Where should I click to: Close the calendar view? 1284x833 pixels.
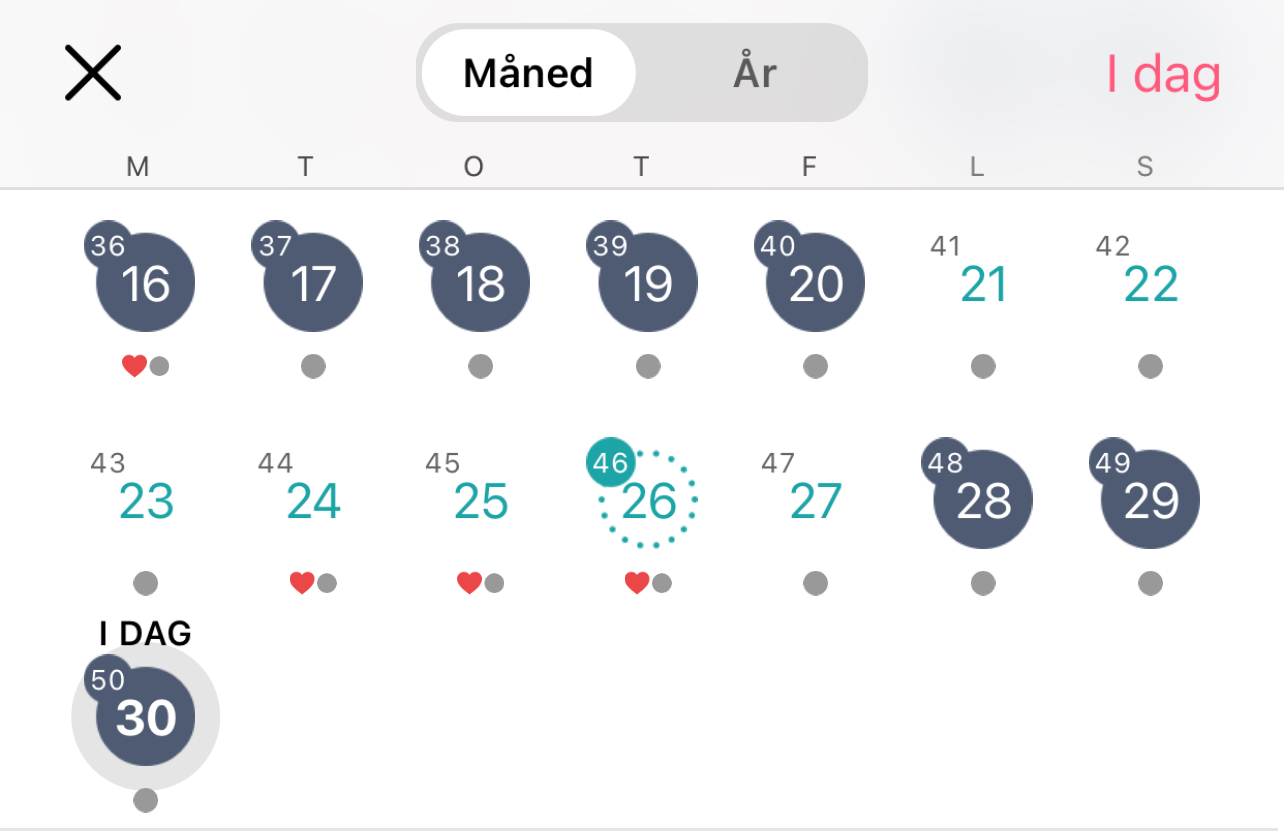93,73
